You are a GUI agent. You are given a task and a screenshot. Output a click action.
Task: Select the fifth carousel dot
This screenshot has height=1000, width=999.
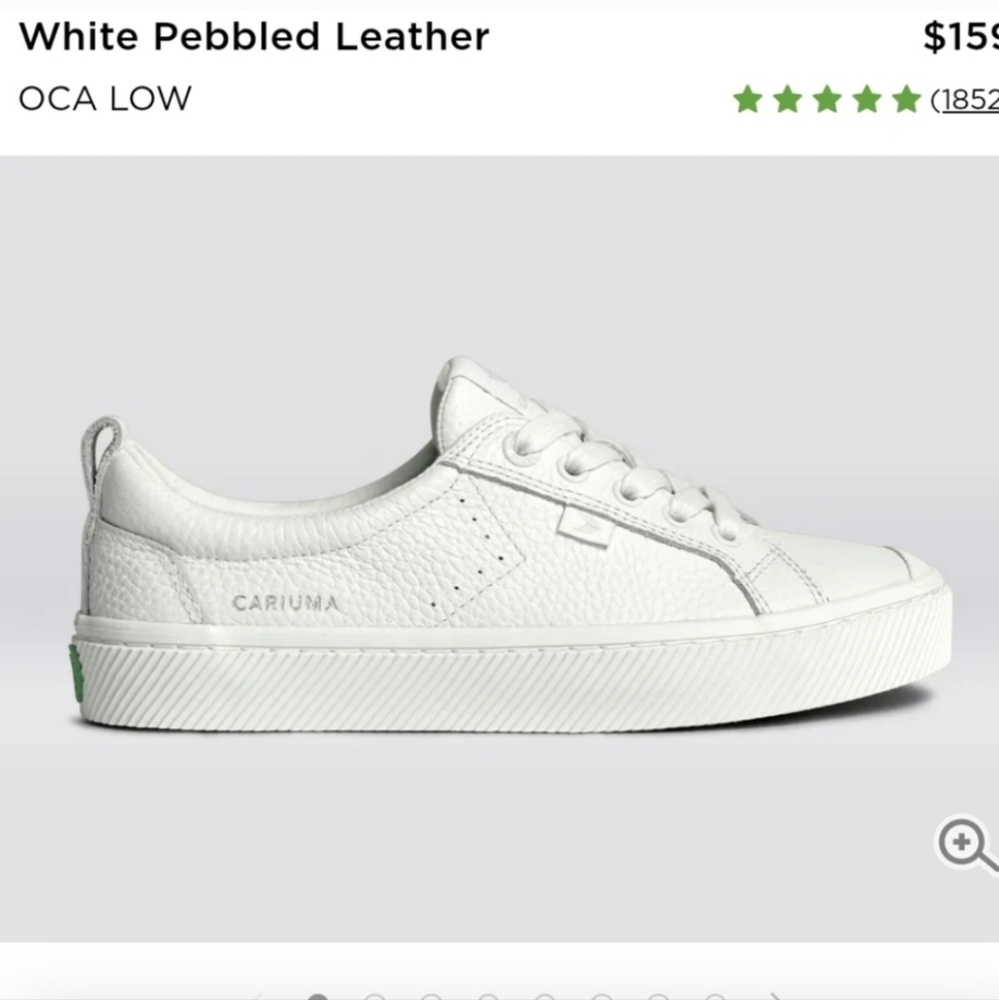click(543, 997)
